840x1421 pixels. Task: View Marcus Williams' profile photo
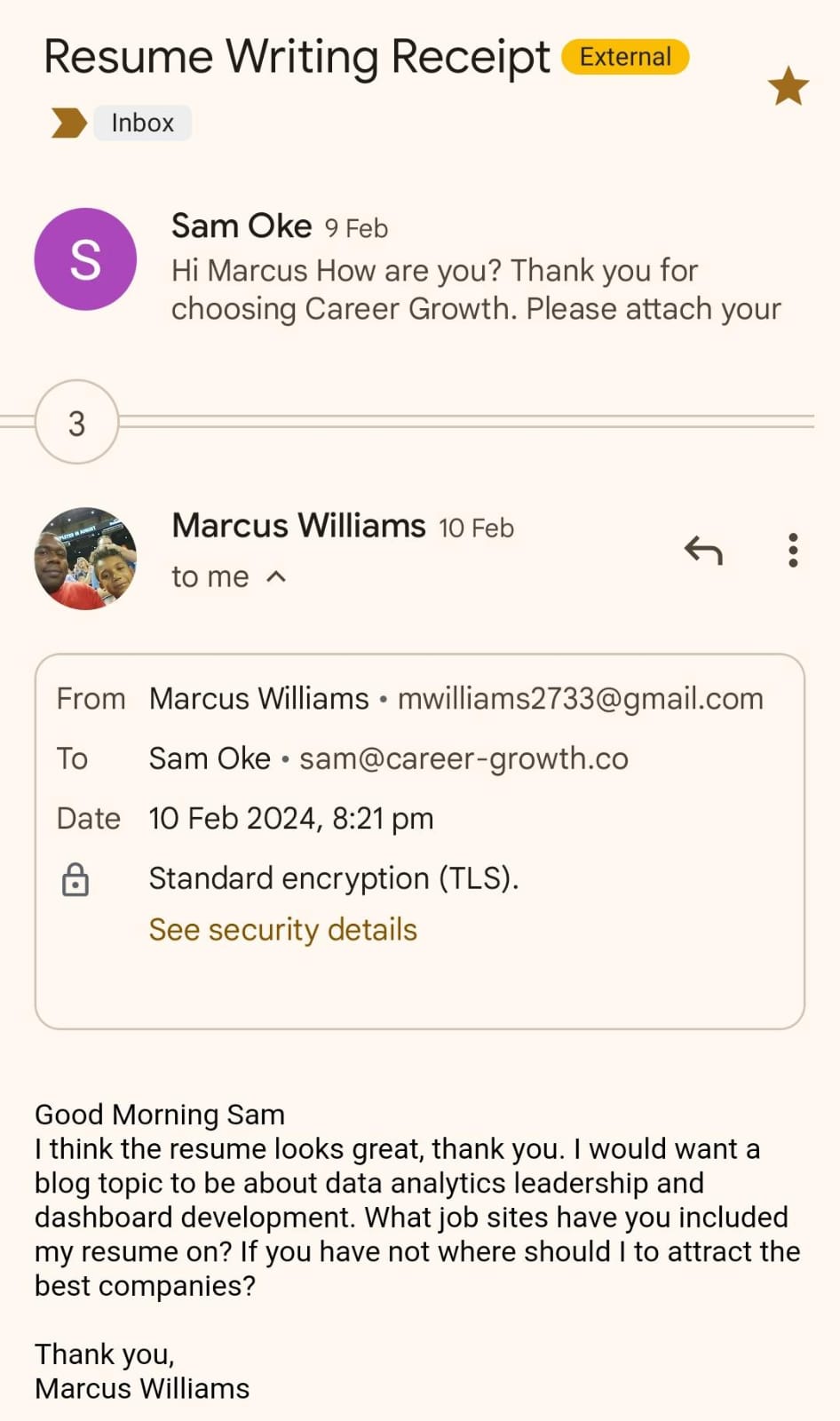click(x=85, y=559)
